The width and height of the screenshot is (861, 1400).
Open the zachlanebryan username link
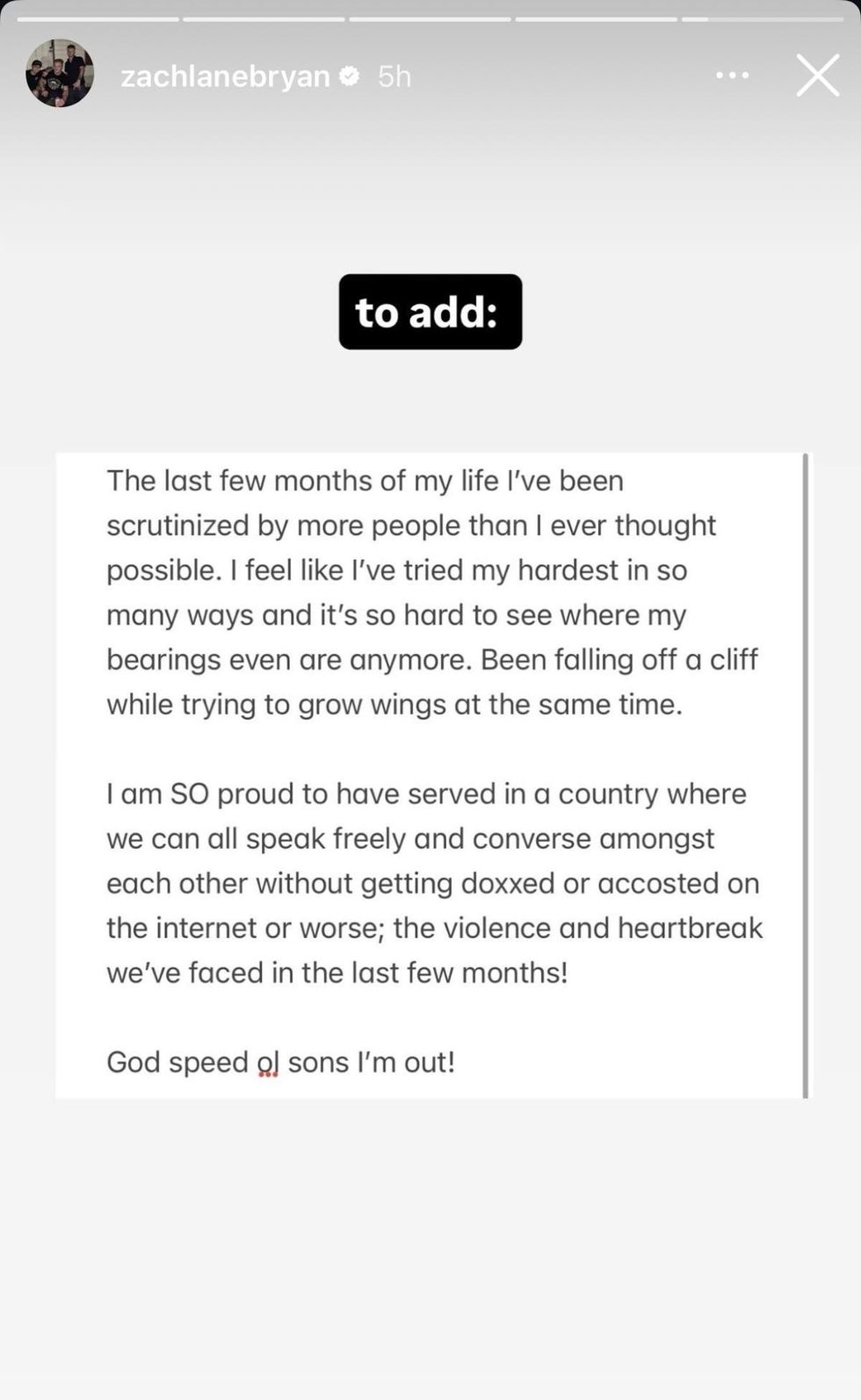pos(225,76)
